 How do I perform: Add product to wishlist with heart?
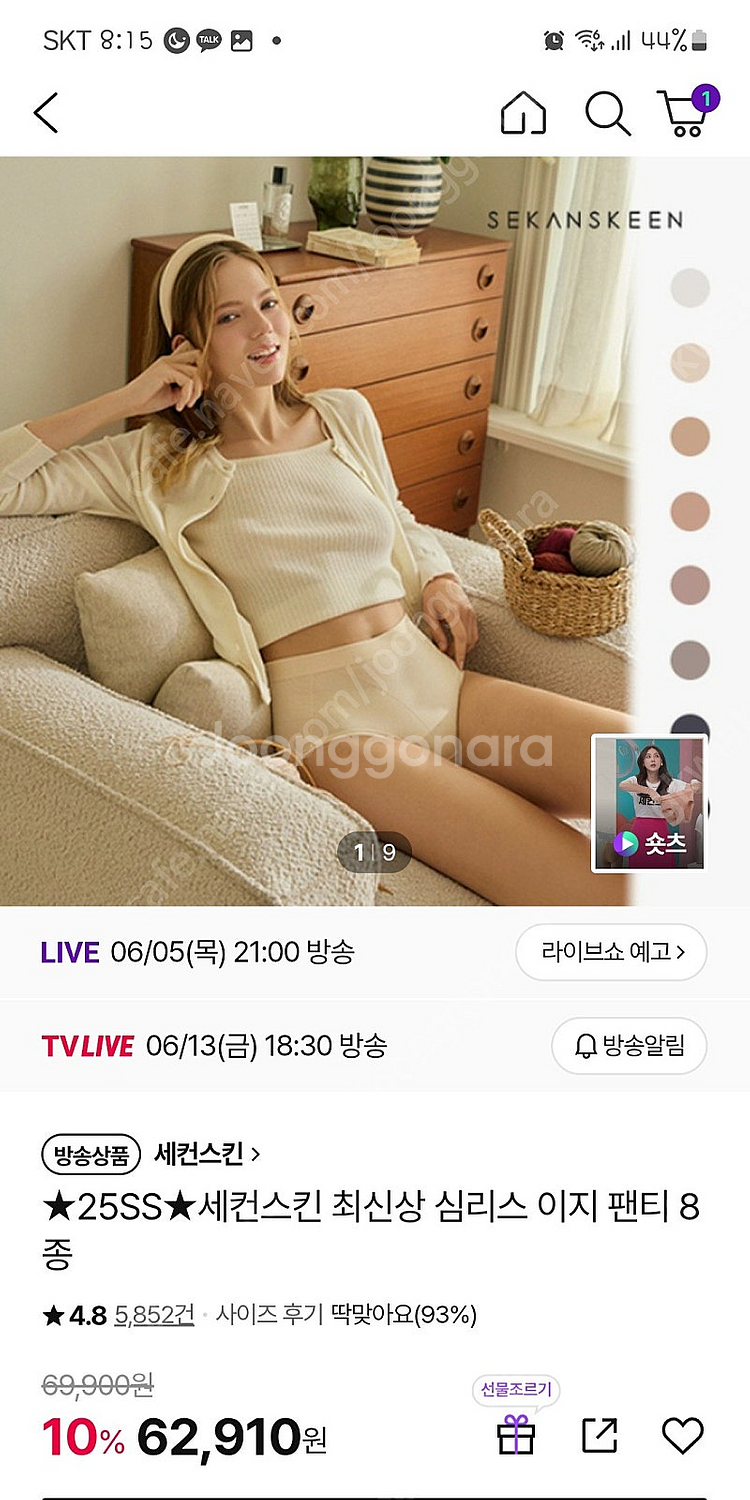(683, 1436)
